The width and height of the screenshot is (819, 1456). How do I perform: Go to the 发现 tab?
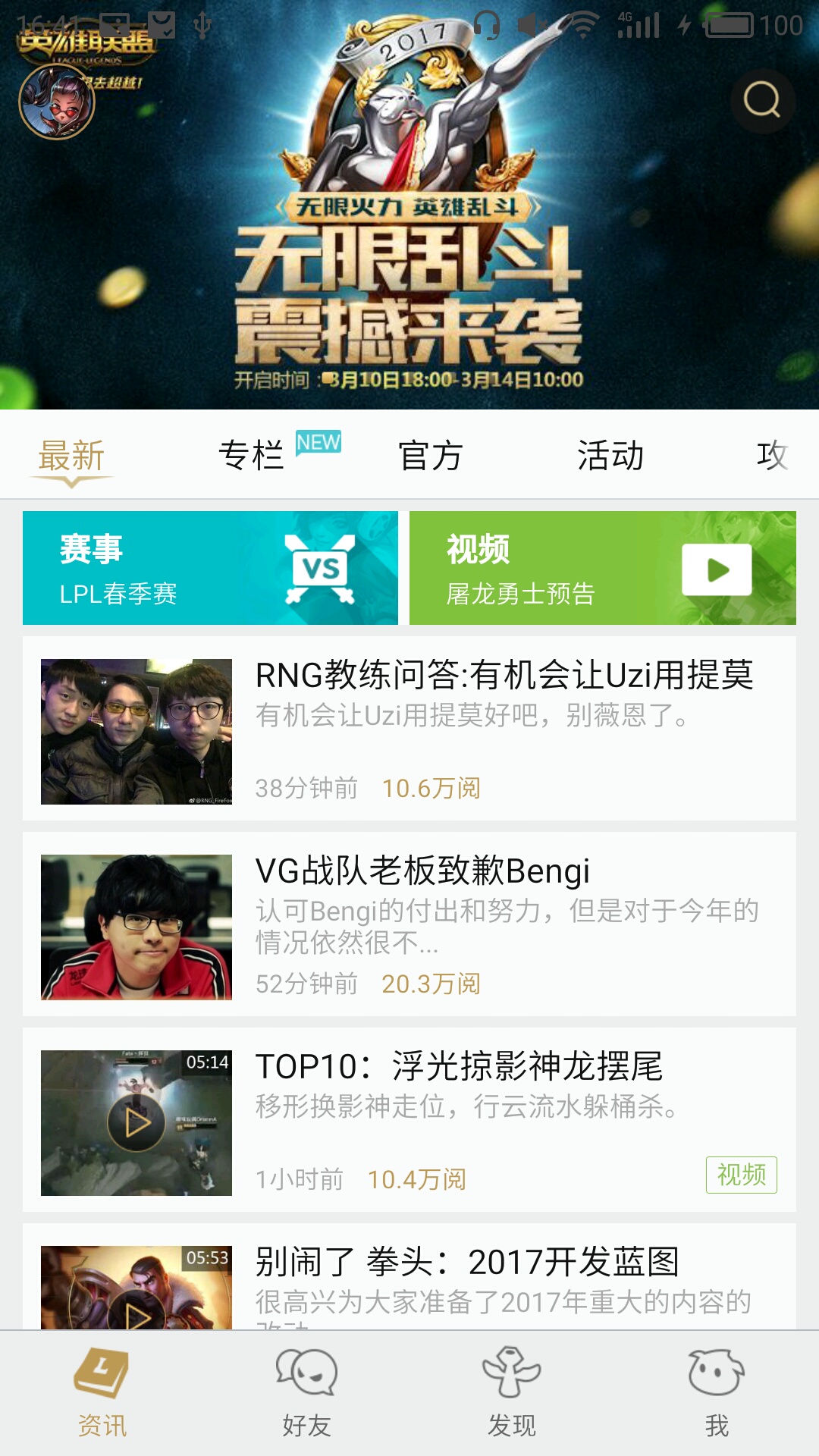[x=511, y=1392]
